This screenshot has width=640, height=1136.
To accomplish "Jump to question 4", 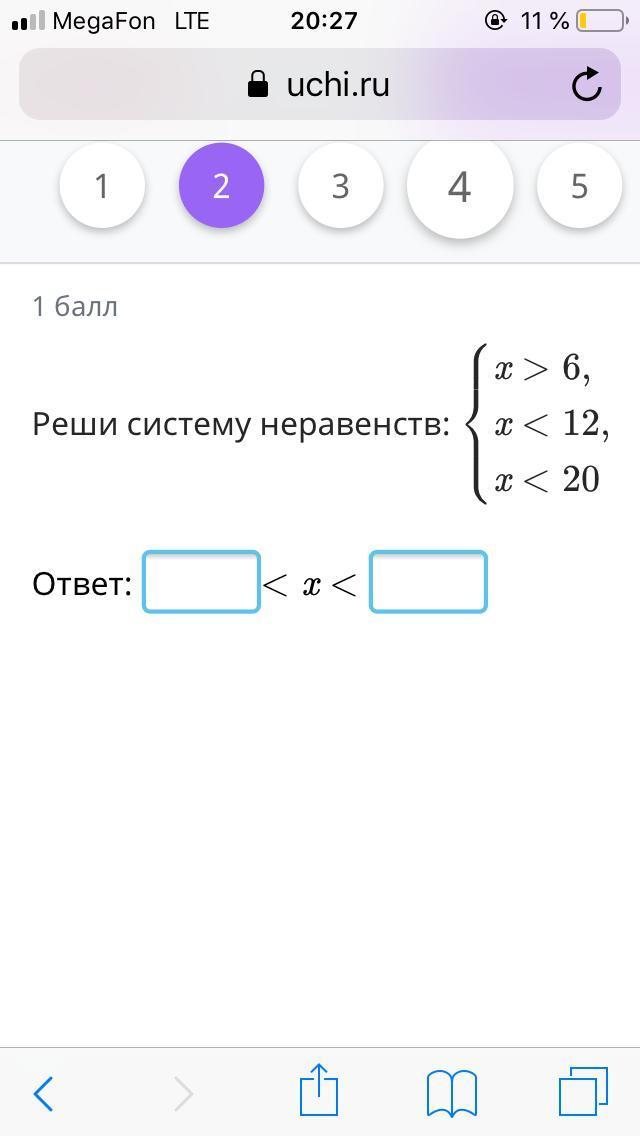I will click(459, 186).
